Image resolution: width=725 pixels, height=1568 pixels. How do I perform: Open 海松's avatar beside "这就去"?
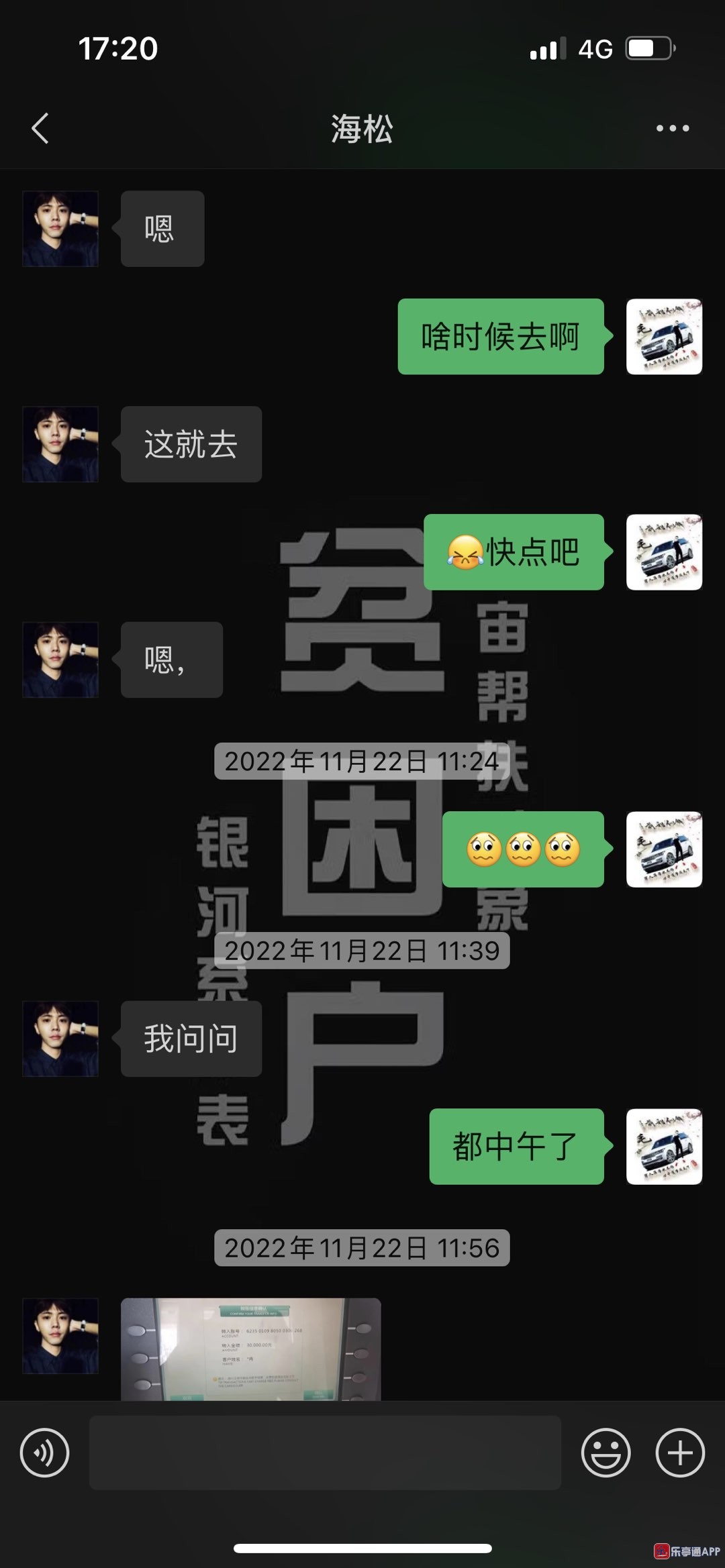coord(60,444)
